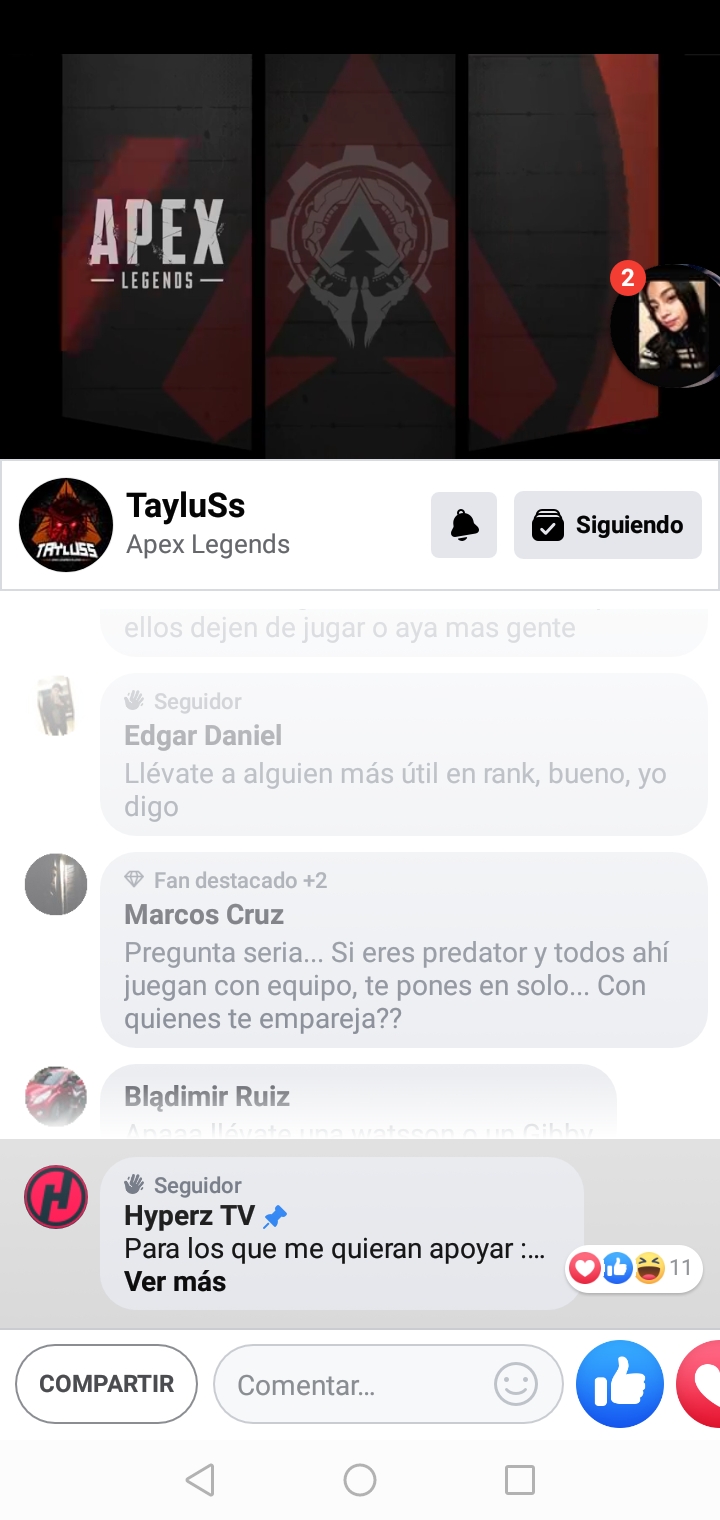Expand pinned comment with Ver más

click(x=175, y=1282)
